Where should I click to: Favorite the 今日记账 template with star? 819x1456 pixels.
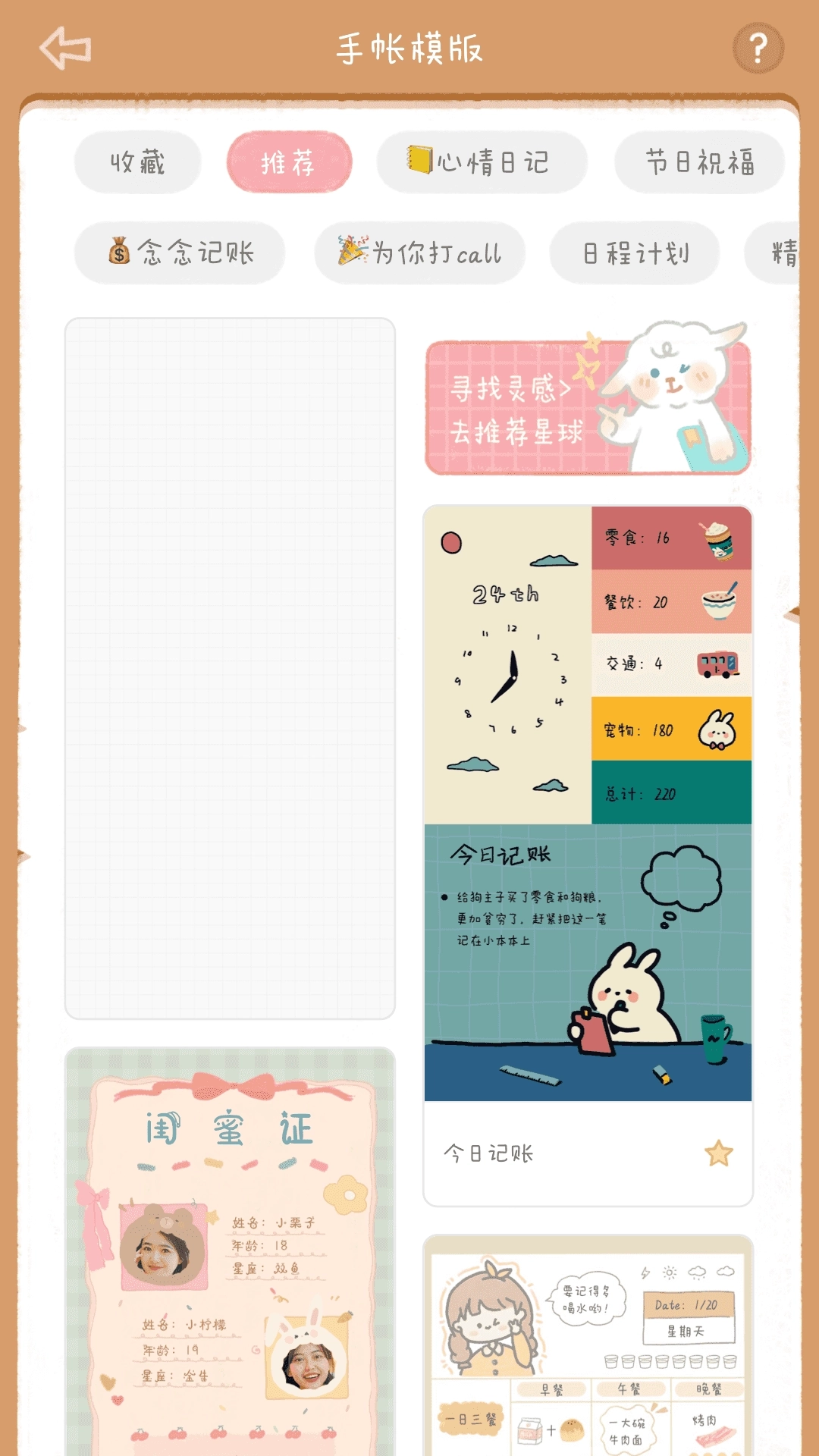coord(718,1153)
